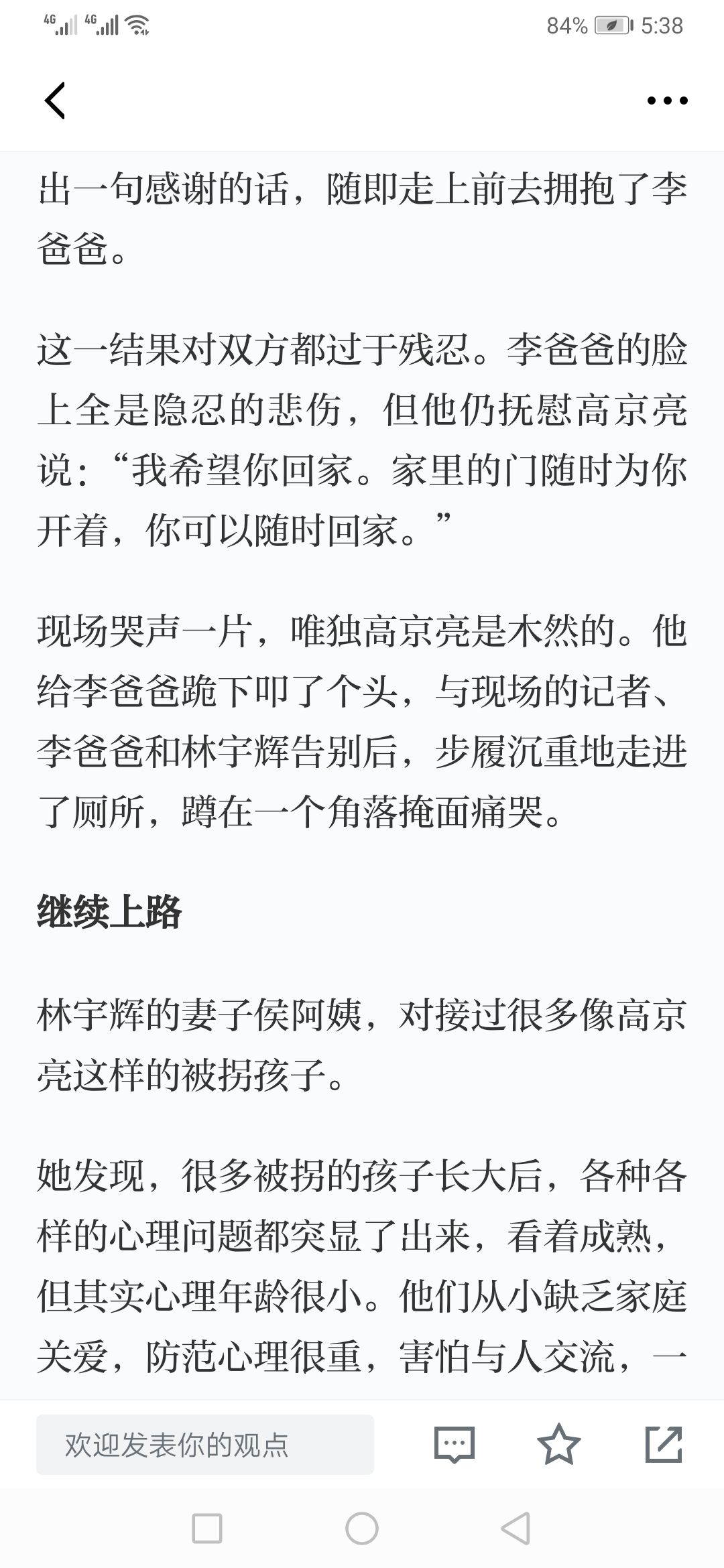Open the comments speech bubble icon

click(454, 1445)
